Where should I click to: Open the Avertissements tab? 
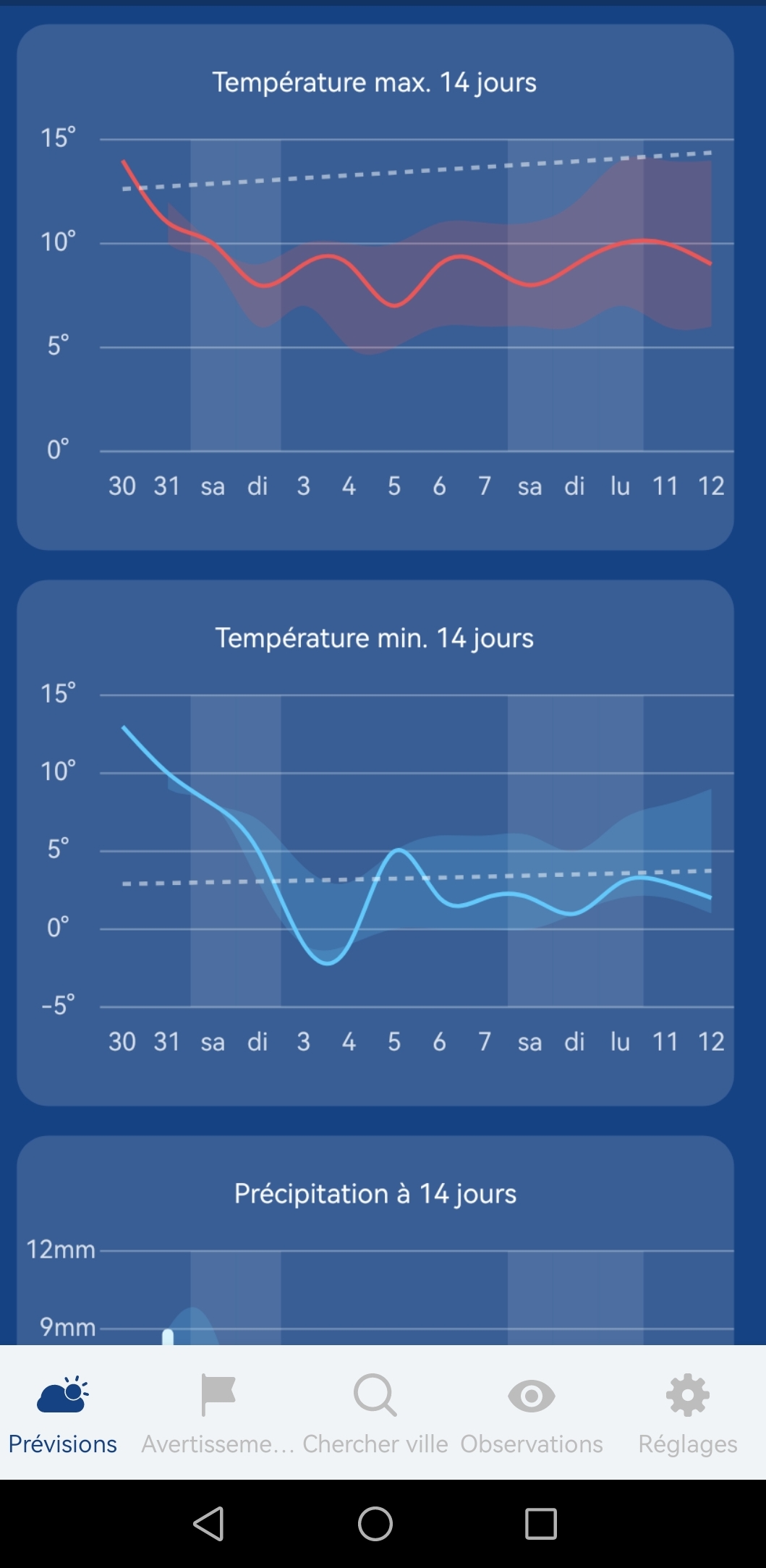[218, 1412]
